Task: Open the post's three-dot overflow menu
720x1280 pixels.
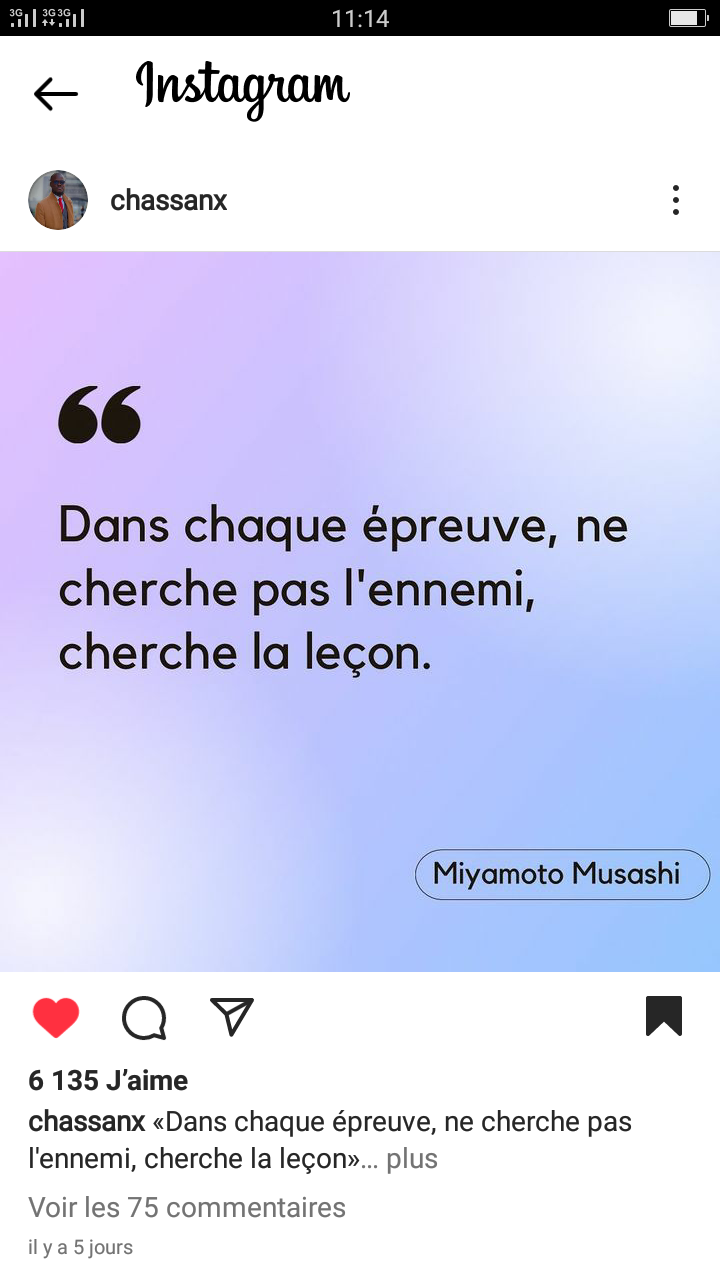Action: point(676,200)
